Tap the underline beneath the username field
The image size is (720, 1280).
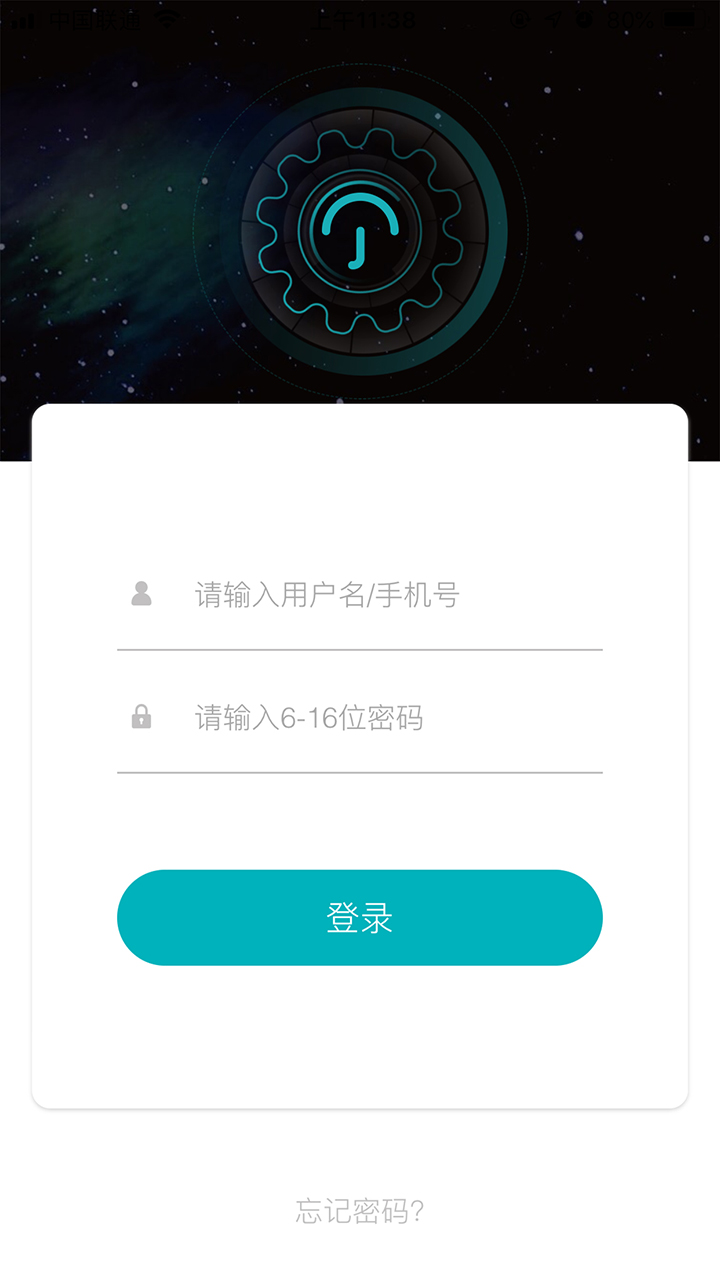click(x=360, y=650)
